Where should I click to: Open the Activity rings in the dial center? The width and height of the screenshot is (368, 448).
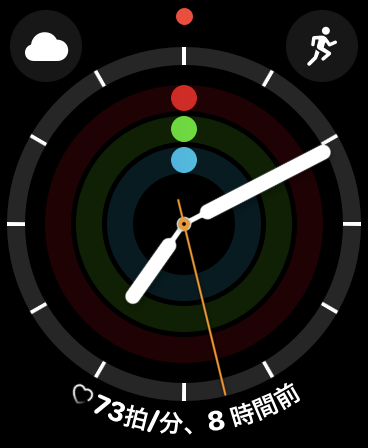[x=184, y=224]
